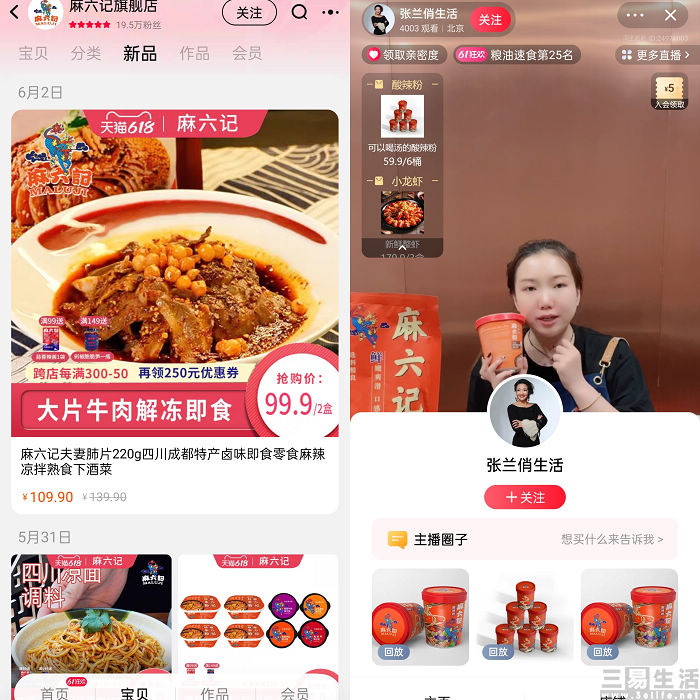This screenshot has width=700, height=700.
Task: Open 更多直播 link
Action: [656, 55]
